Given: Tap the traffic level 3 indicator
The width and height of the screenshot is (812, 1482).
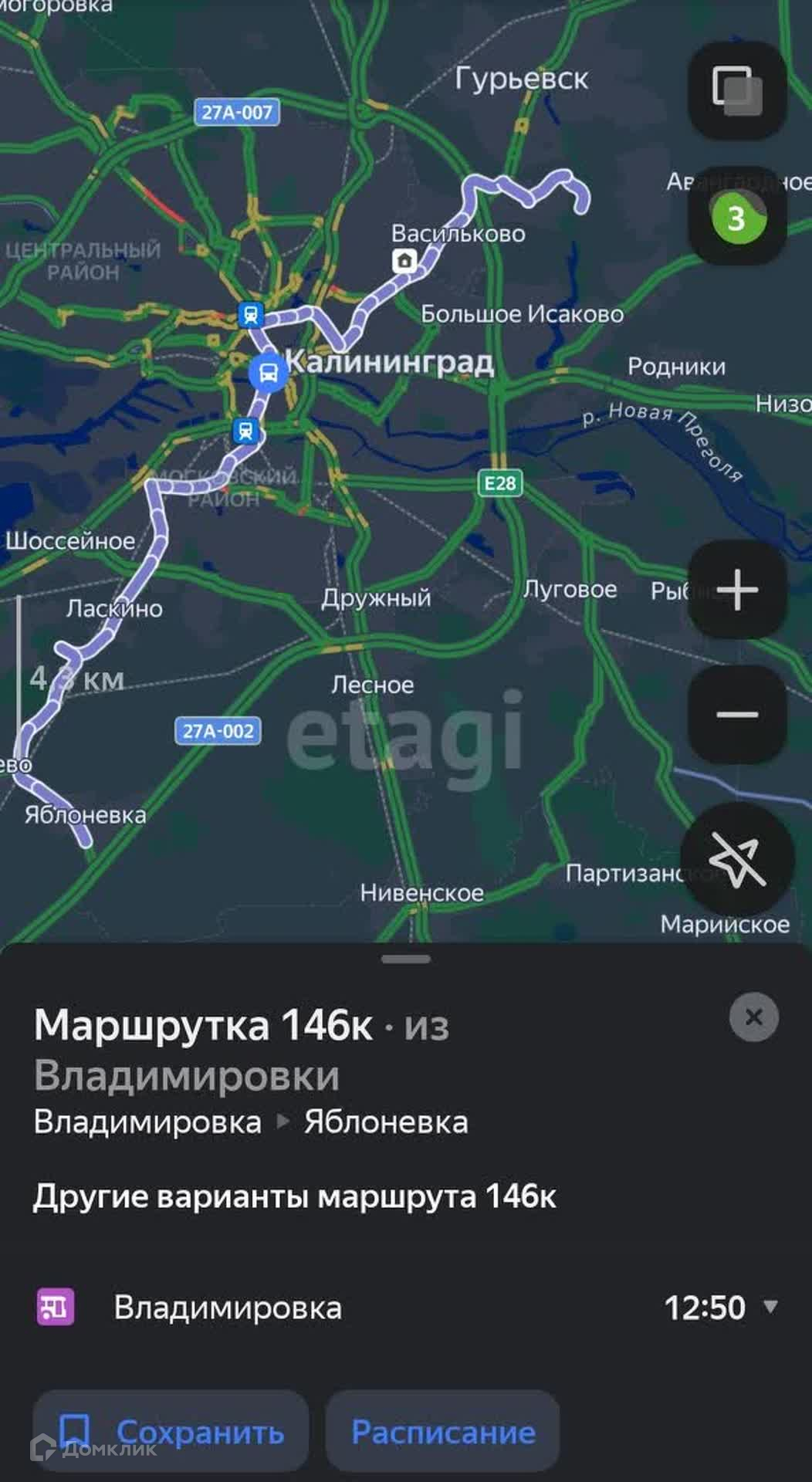Looking at the screenshot, I should 737,217.
